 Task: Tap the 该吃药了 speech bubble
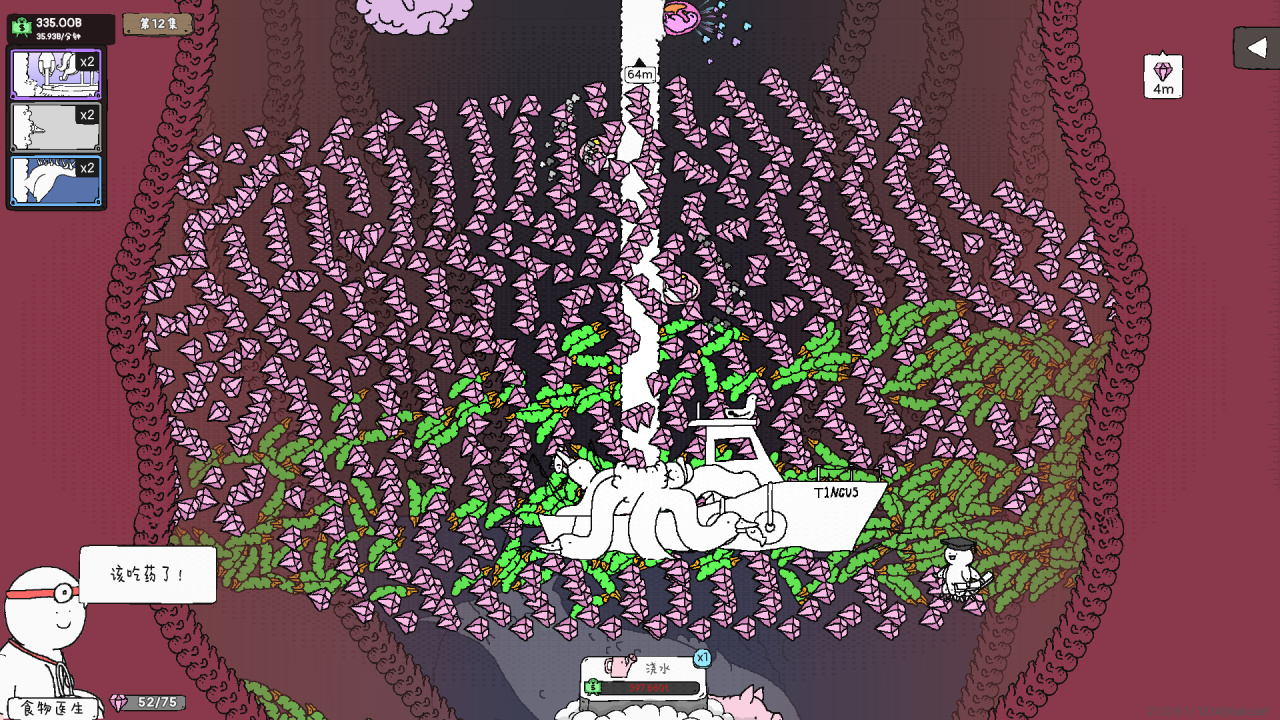click(x=148, y=575)
